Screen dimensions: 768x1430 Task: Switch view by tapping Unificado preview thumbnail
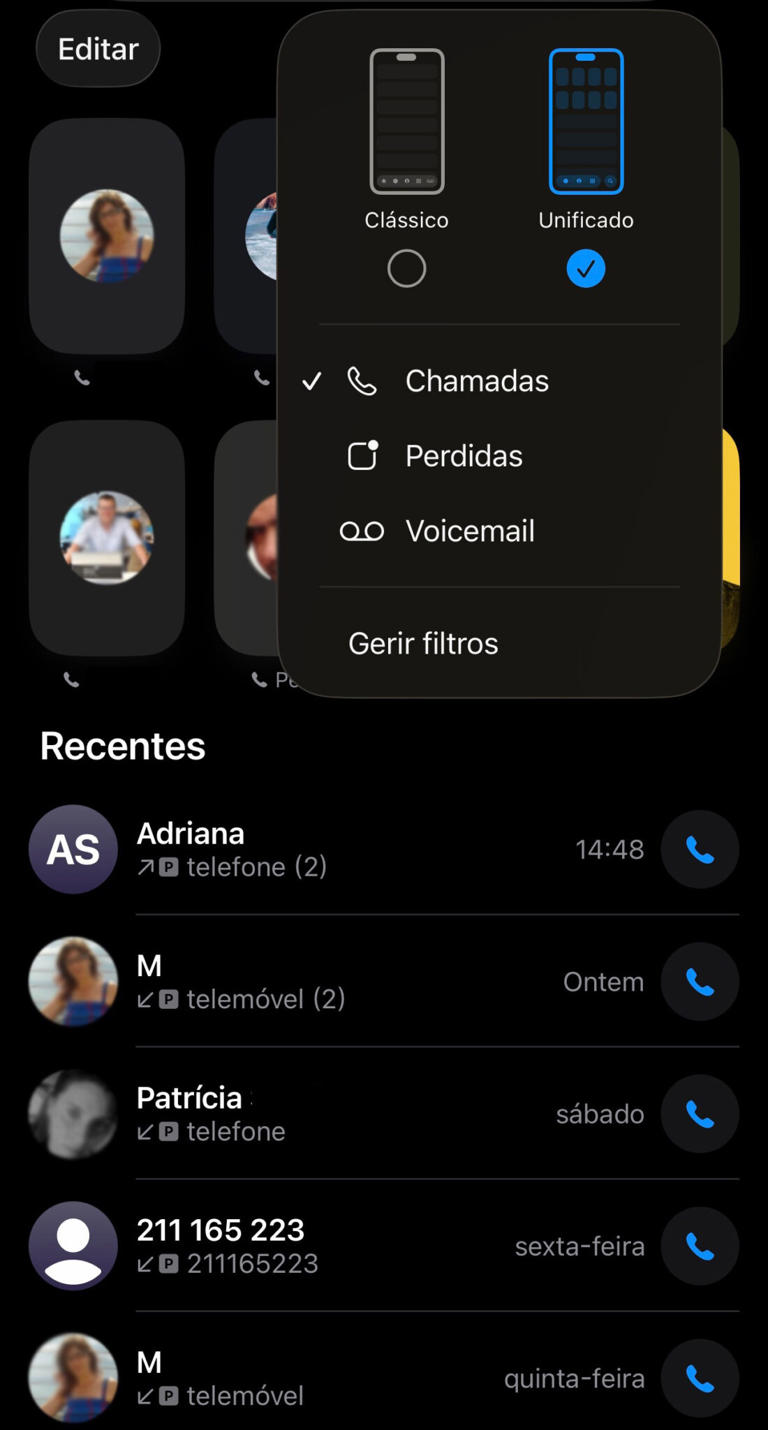(586, 120)
